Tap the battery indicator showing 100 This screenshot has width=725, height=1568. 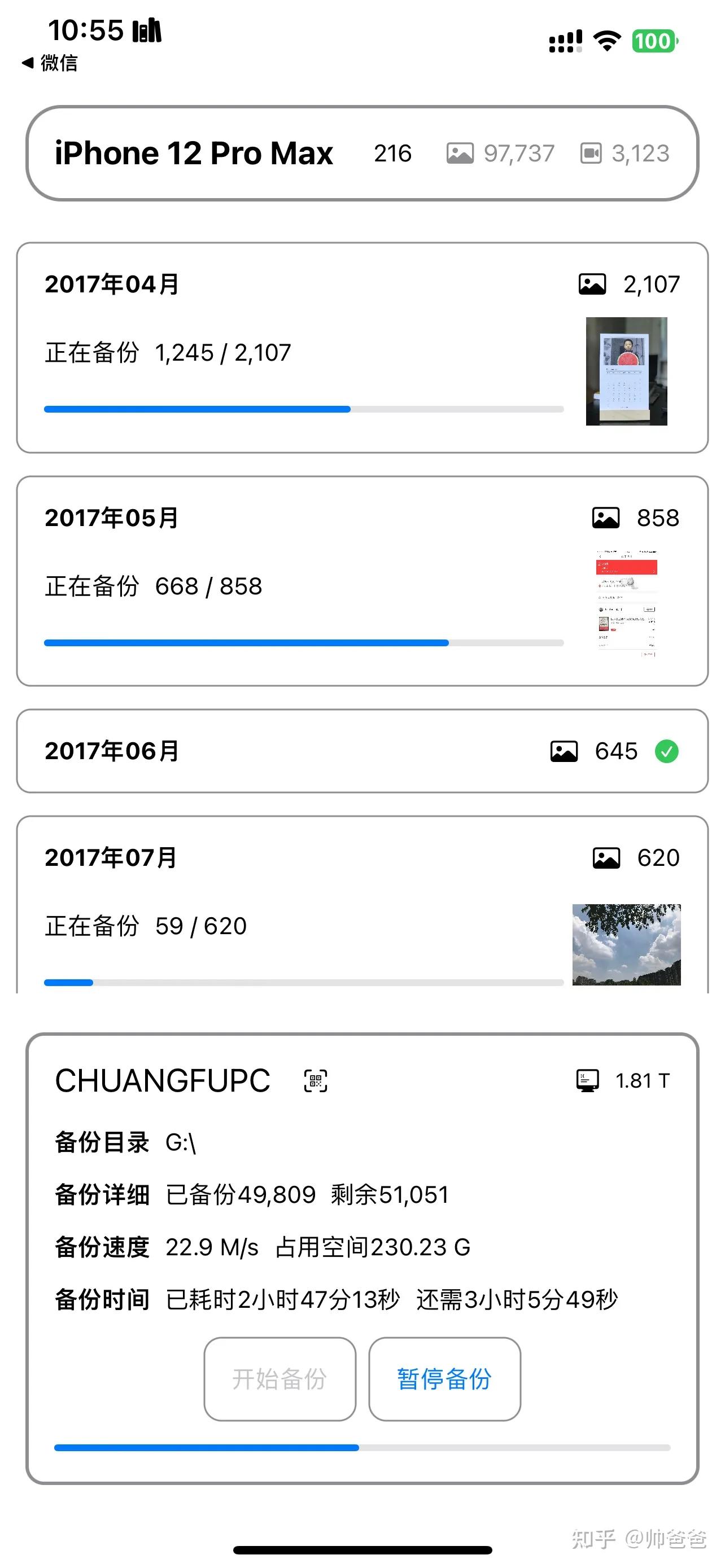[654, 41]
